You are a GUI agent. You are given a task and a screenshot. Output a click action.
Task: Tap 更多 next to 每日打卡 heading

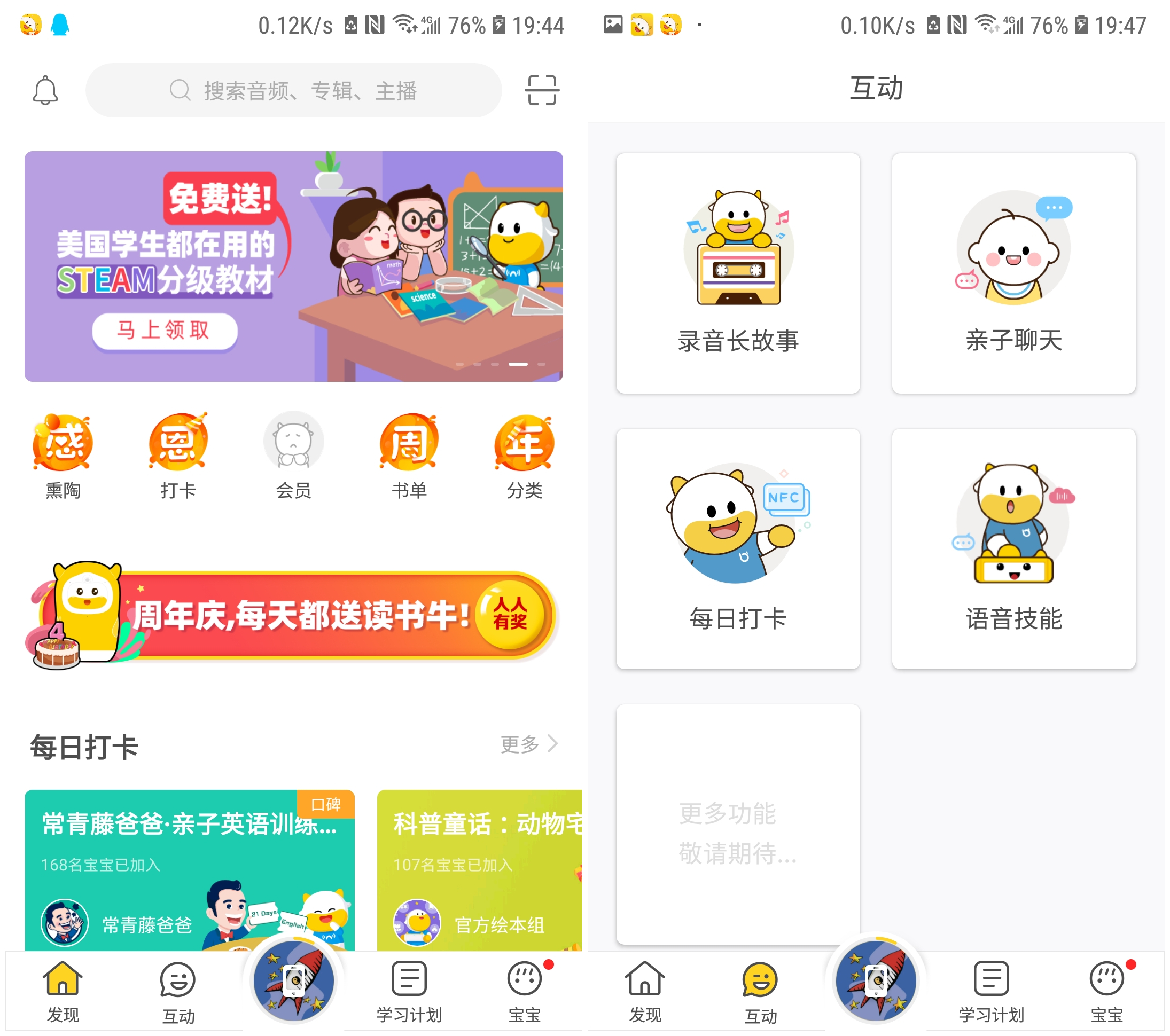[528, 744]
